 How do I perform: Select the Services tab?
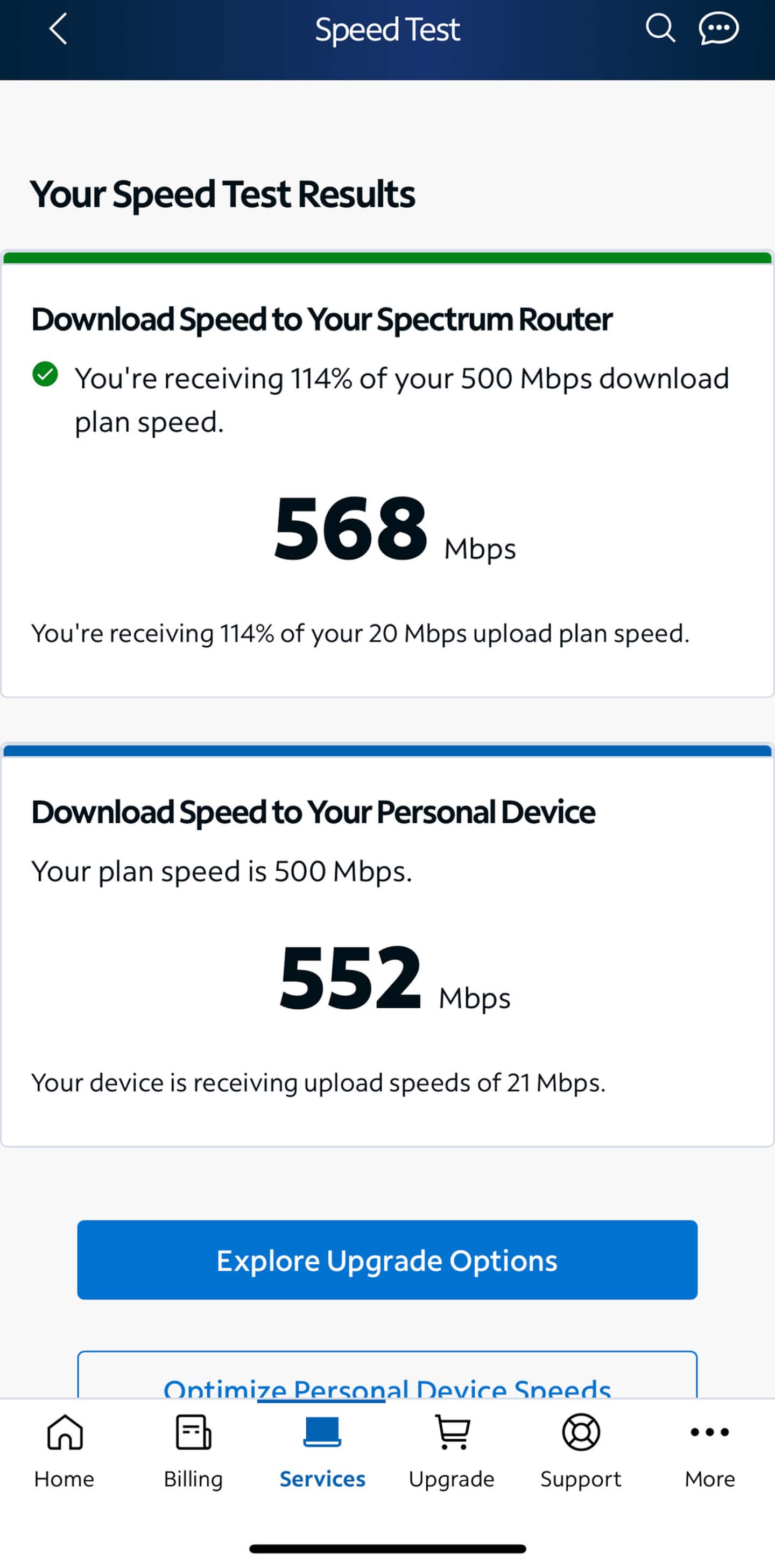point(322,1452)
